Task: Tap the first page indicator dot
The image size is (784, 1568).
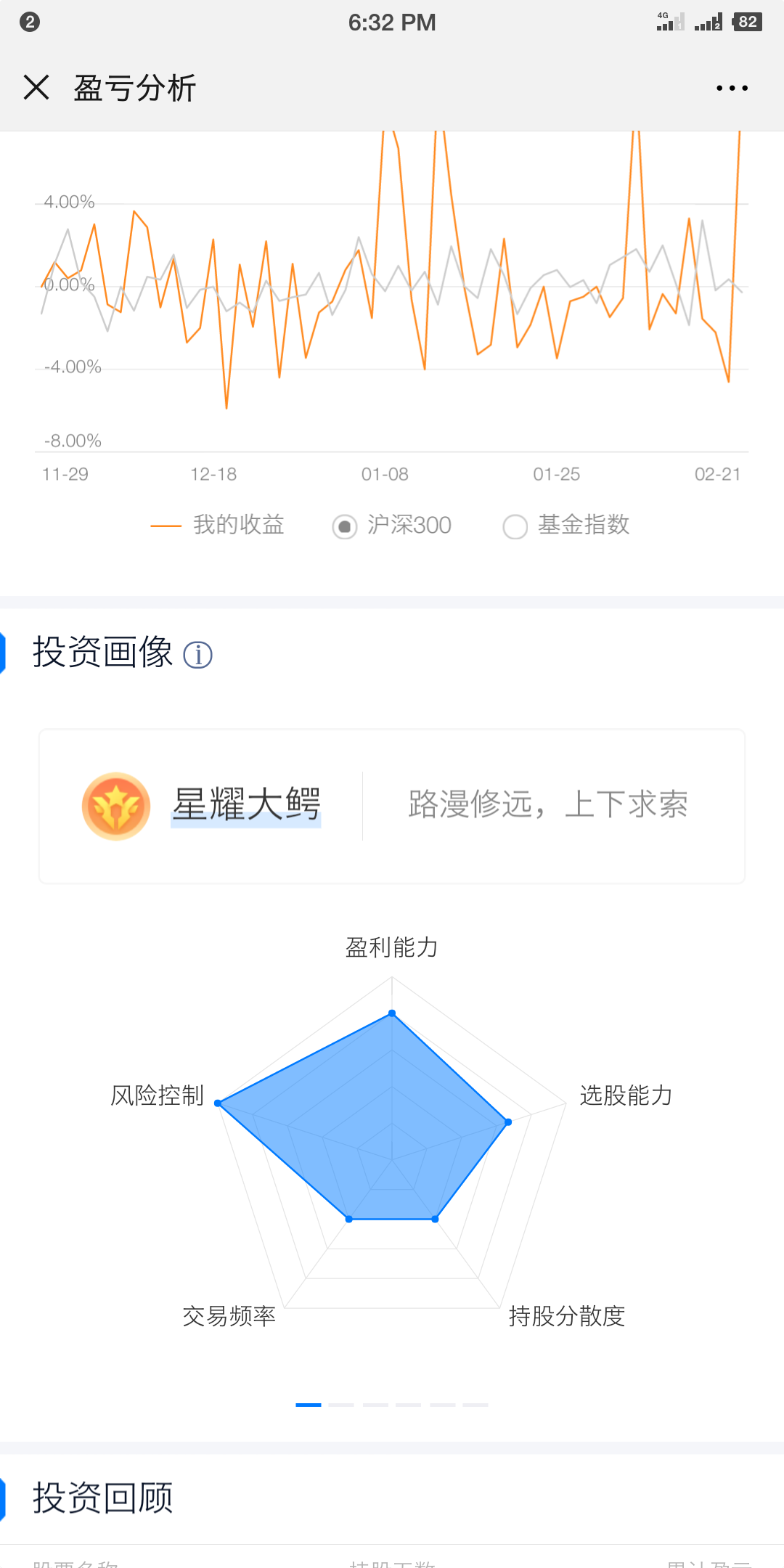Action: (308, 1405)
